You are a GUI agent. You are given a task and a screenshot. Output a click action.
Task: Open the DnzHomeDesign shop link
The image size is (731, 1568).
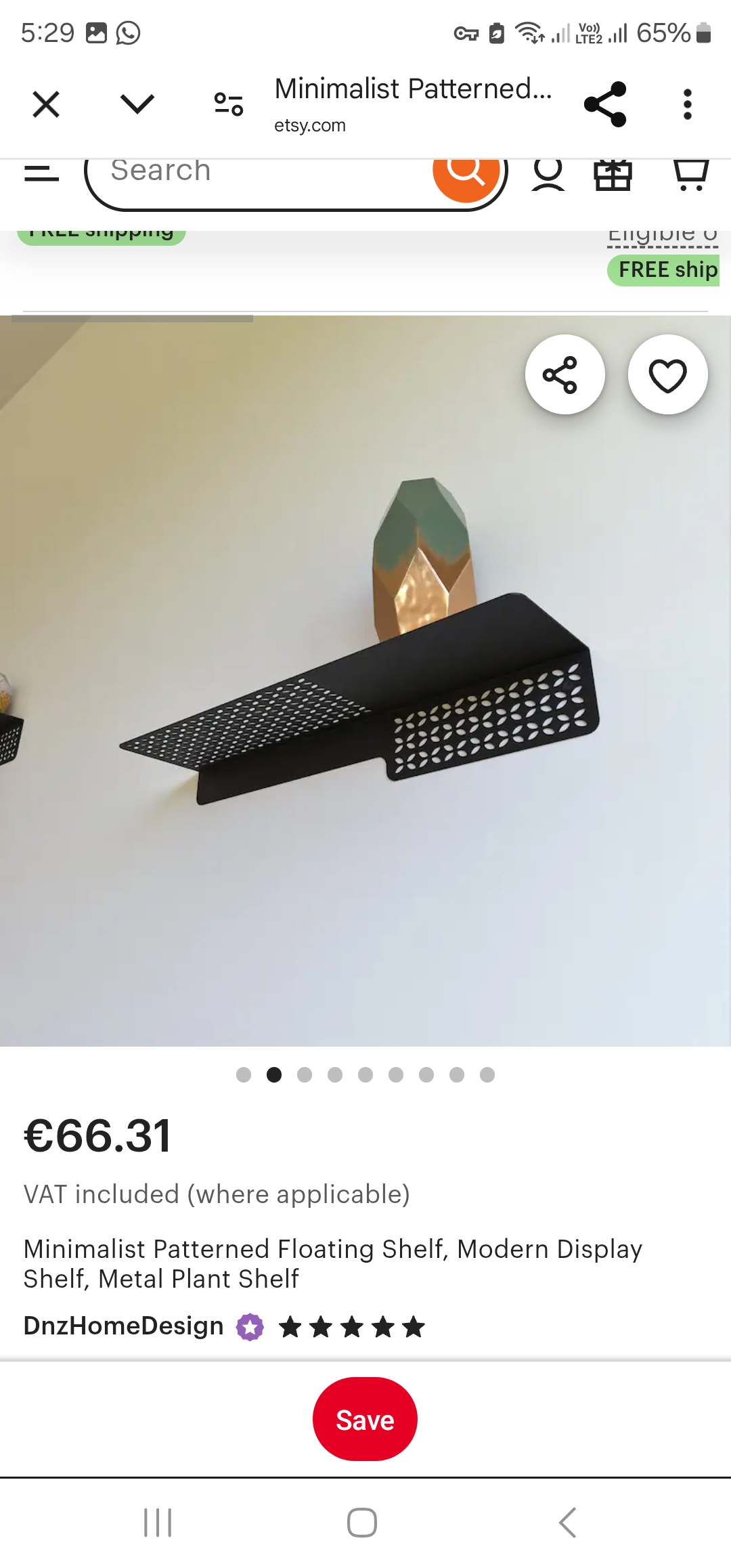123,1326
